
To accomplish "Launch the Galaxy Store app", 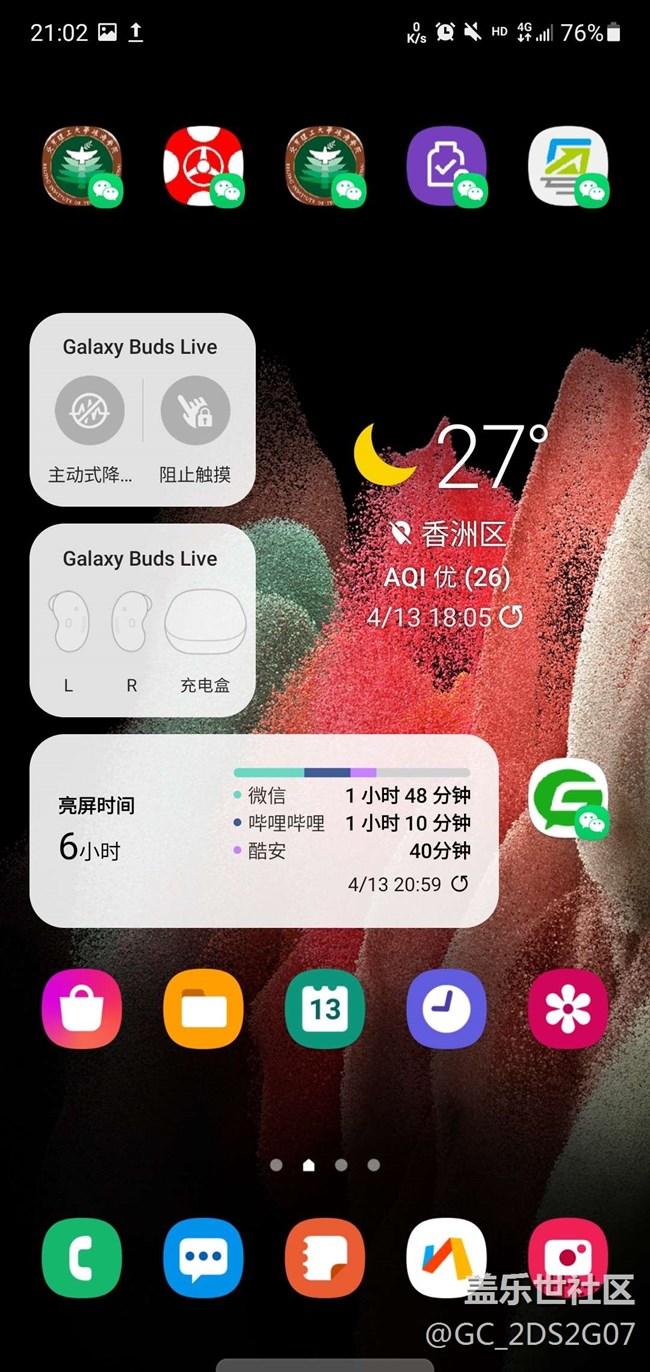I will point(82,1009).
